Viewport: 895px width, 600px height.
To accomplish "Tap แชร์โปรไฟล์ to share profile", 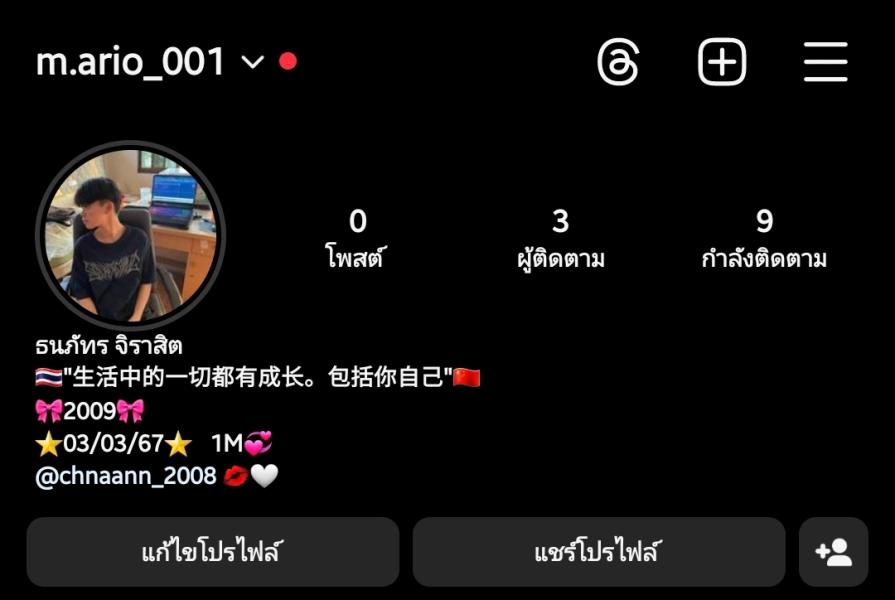I will click(598, 551).
